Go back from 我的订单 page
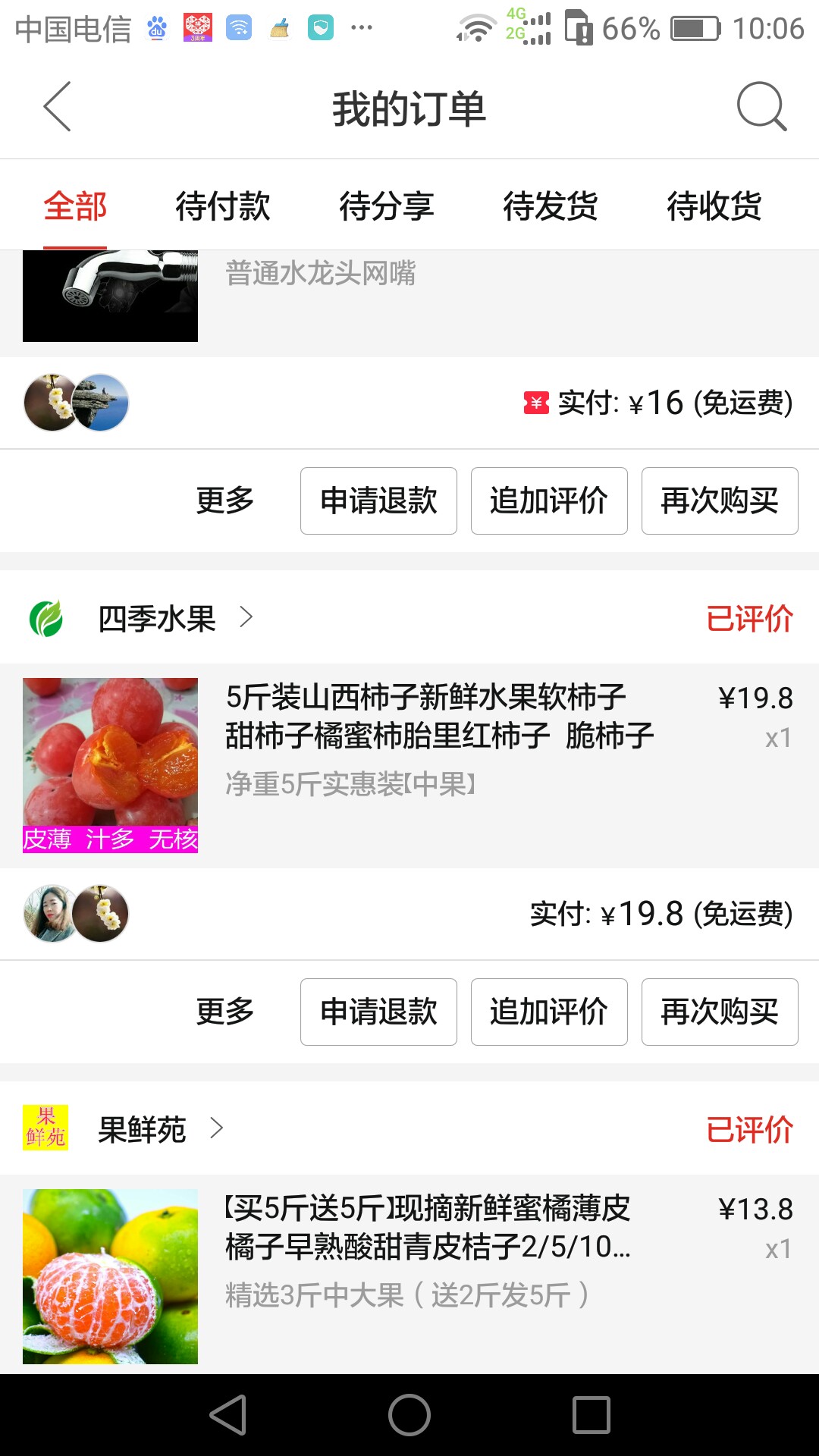This screenshot has width=819, height=1456. pos(57,107)
